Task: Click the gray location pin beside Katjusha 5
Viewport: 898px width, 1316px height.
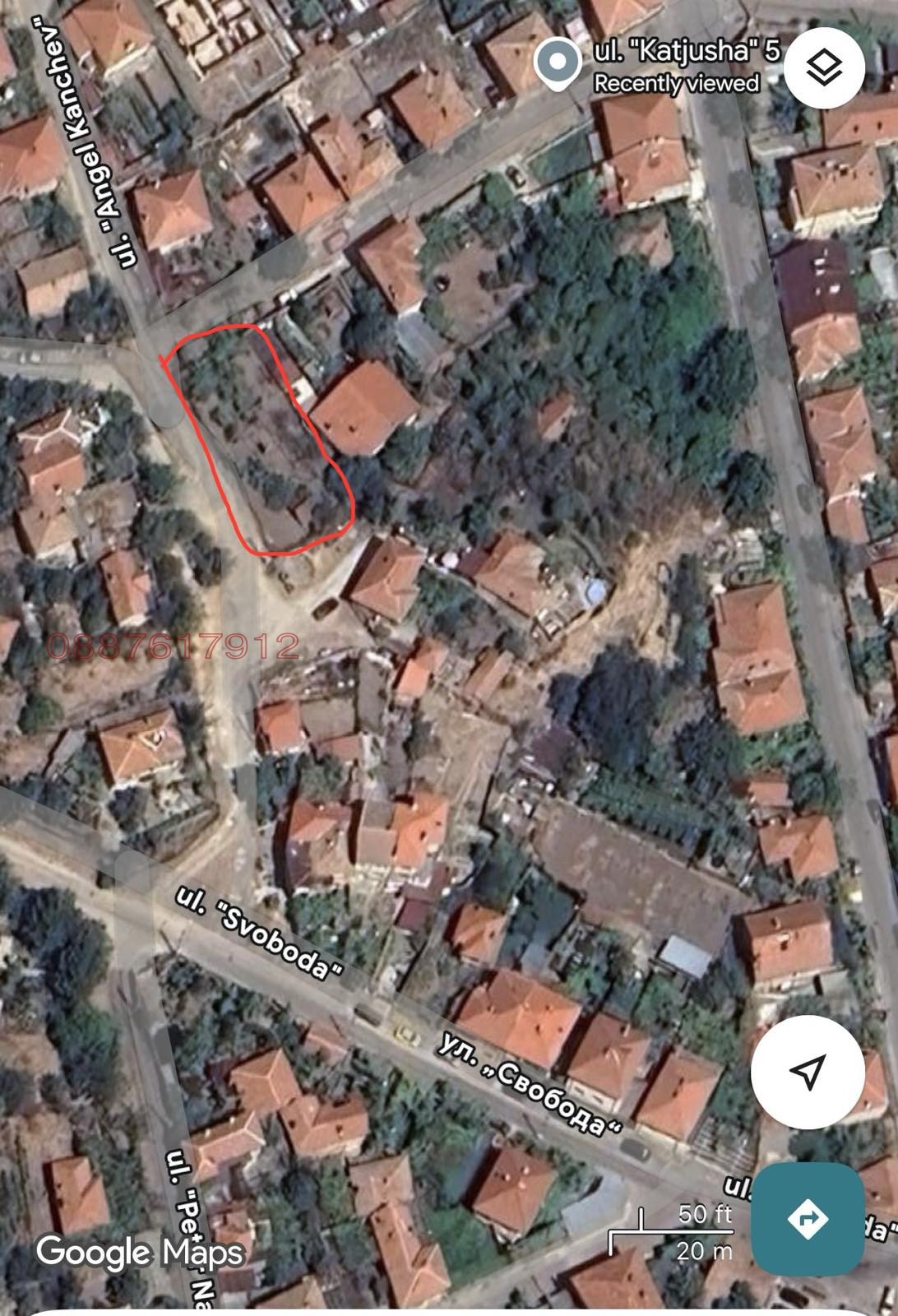Action: tap(558, 62)
